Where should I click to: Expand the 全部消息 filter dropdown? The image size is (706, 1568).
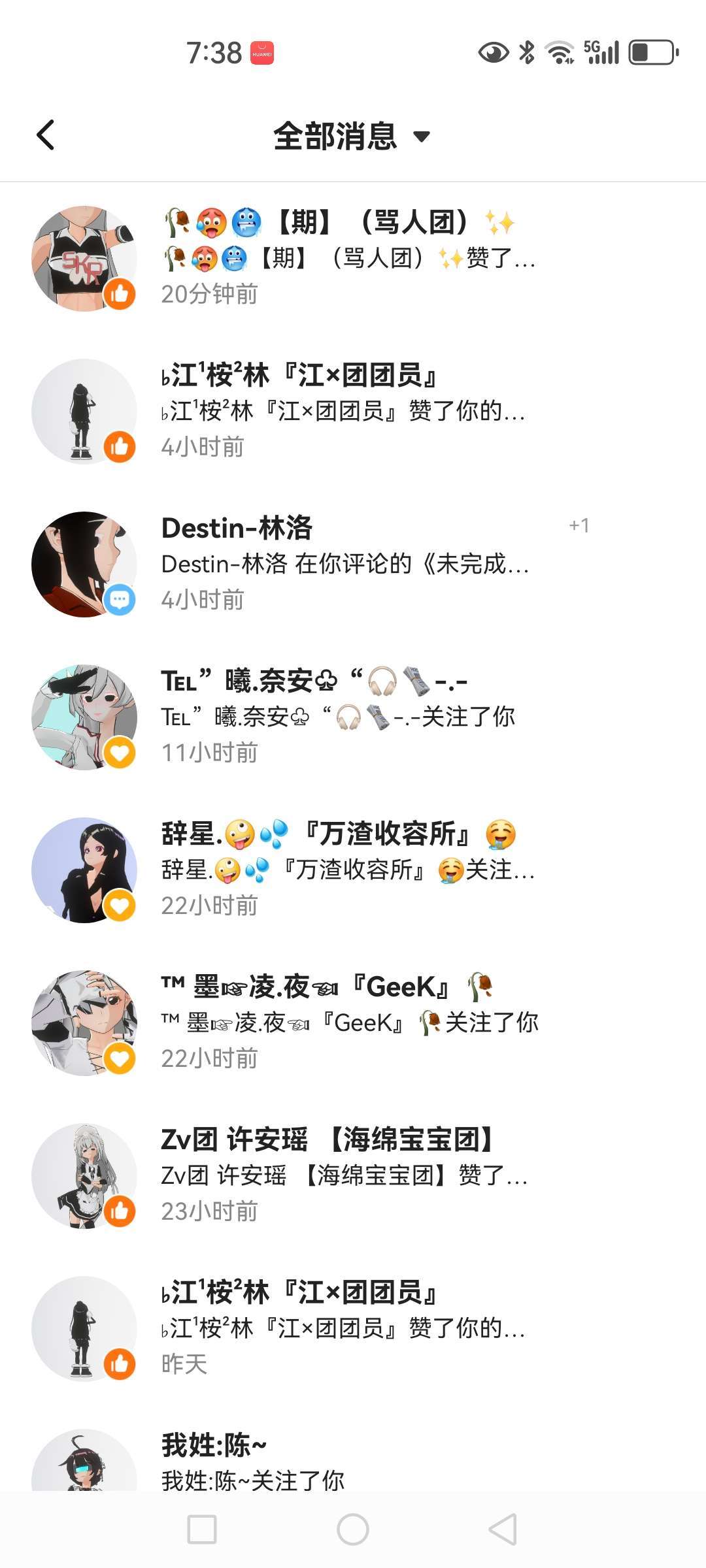[352, 136]
